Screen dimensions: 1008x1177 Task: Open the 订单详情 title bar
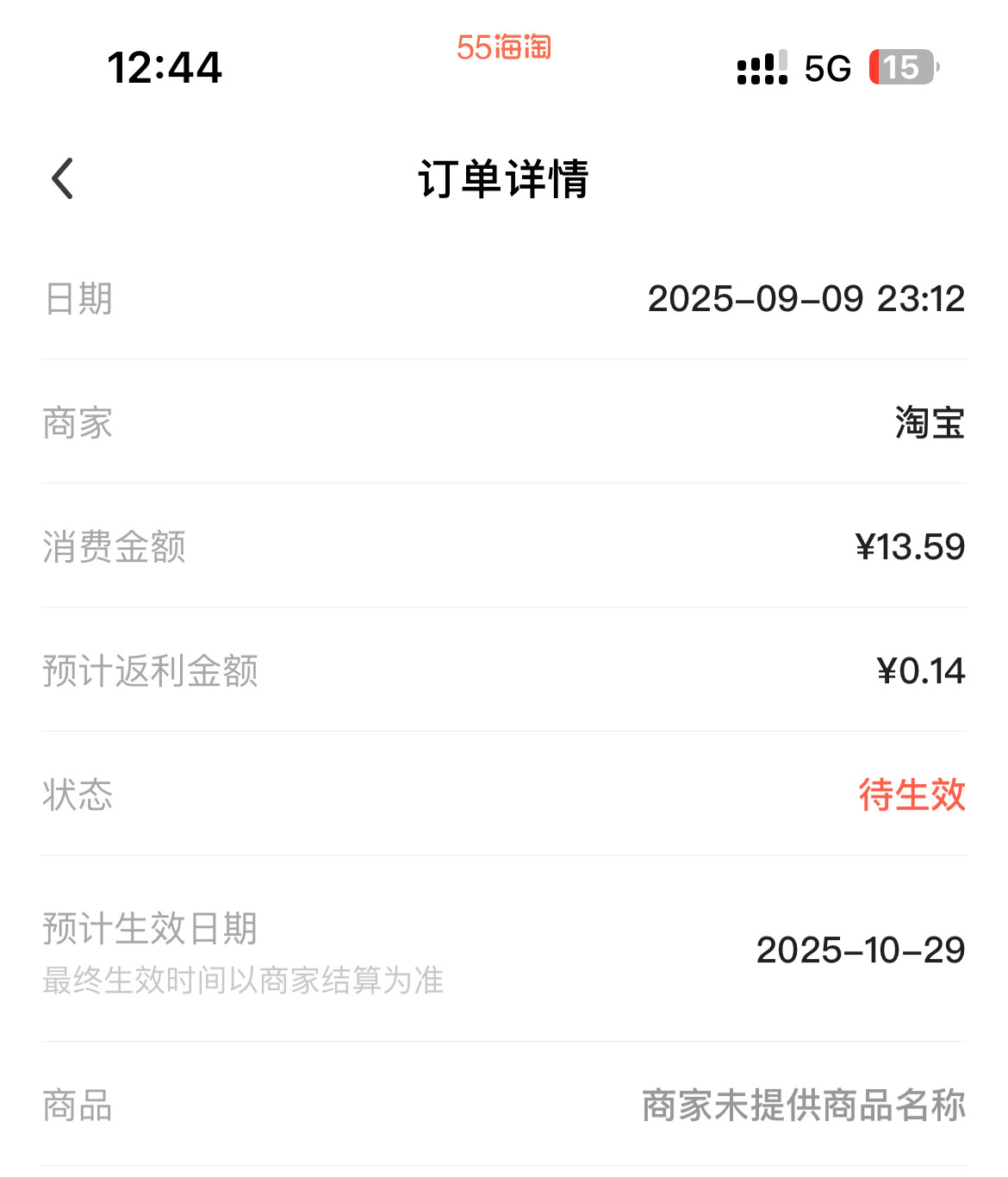point(503,178)
